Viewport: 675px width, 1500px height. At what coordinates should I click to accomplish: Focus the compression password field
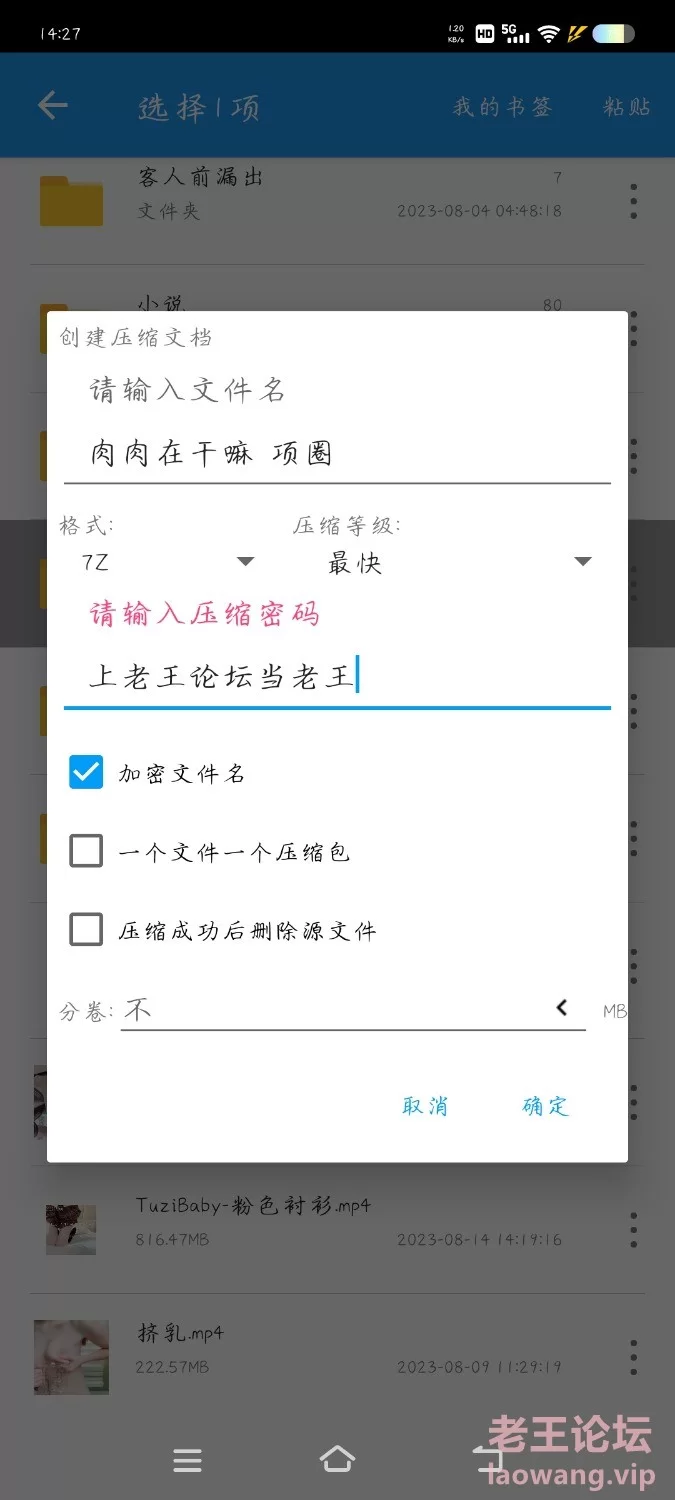pos(337,678)
